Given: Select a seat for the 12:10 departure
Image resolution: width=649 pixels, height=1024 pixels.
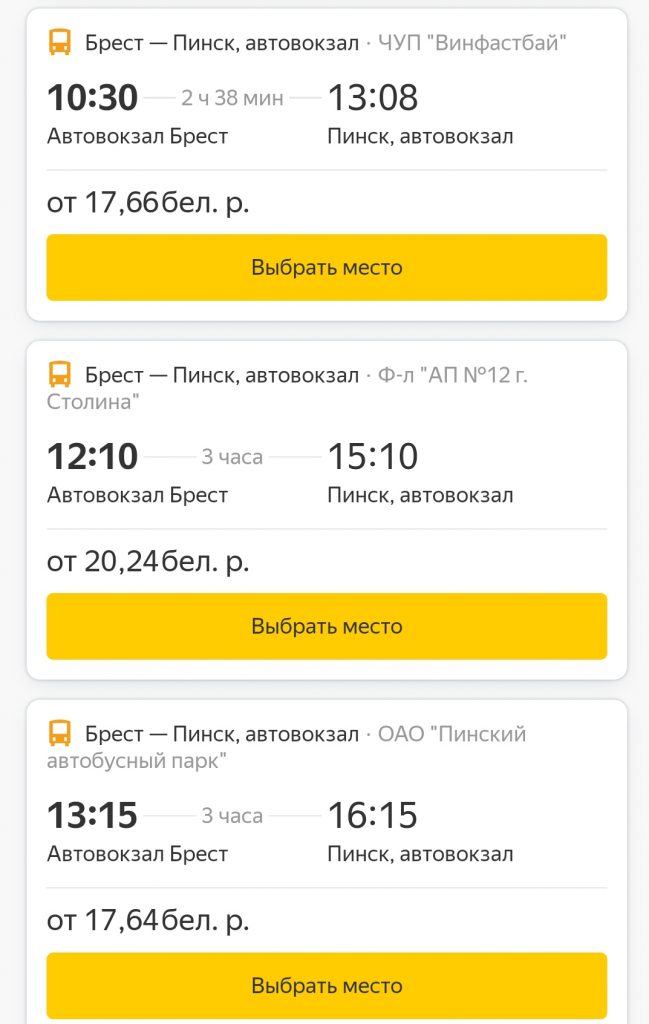Looking at the screenshot, I should point(326,627).
